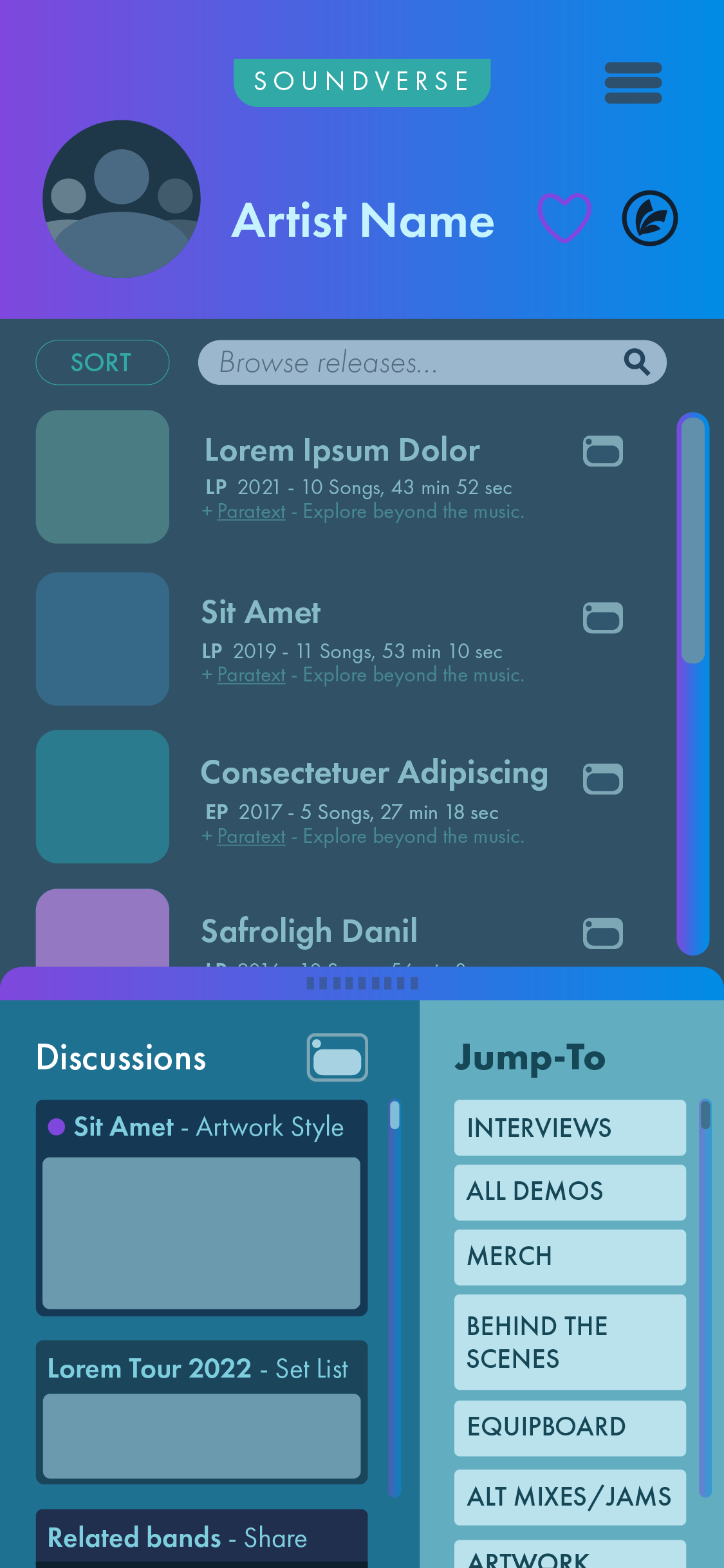Open the artist profile picture
The height and width of the screenshot is (1568, 724).
(122, 199)
